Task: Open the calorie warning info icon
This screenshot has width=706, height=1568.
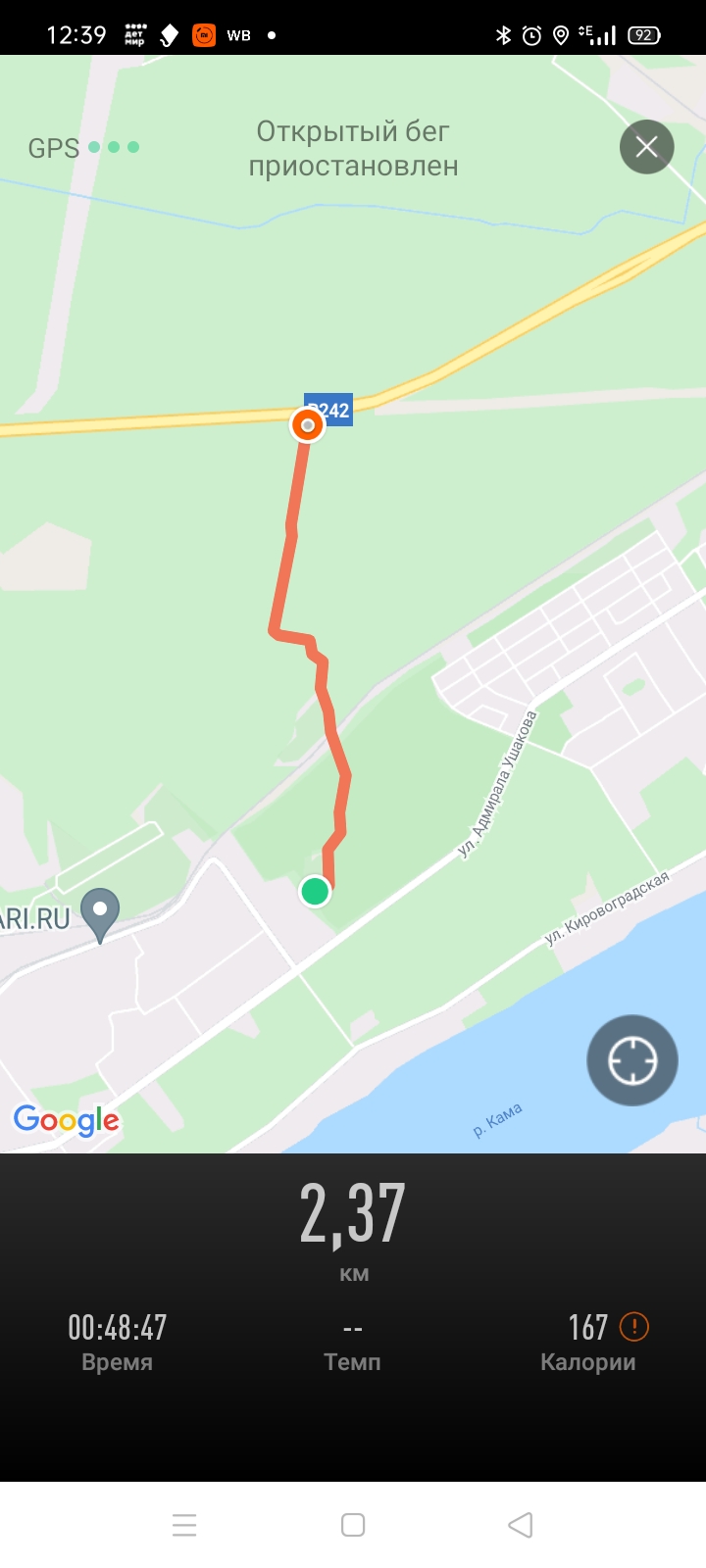Action: 634,1327
